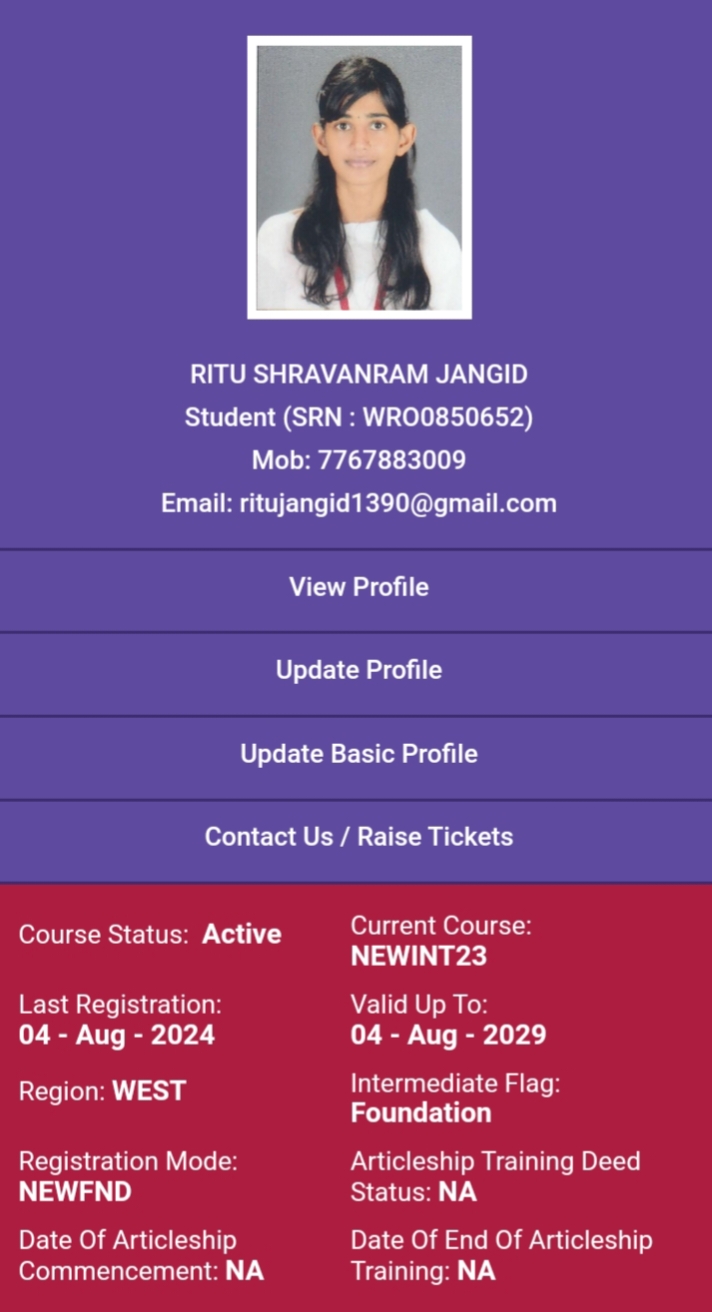Image resolution: width=712 pixels, height=1312 pixels.
Task: Open View Profile
Action: coord(358,587)
